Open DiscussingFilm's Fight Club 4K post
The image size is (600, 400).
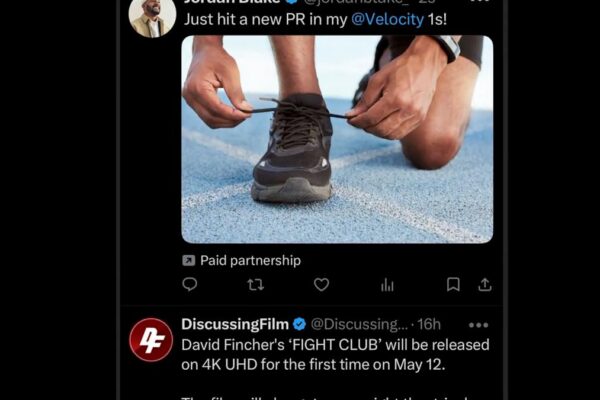[335, 353]
